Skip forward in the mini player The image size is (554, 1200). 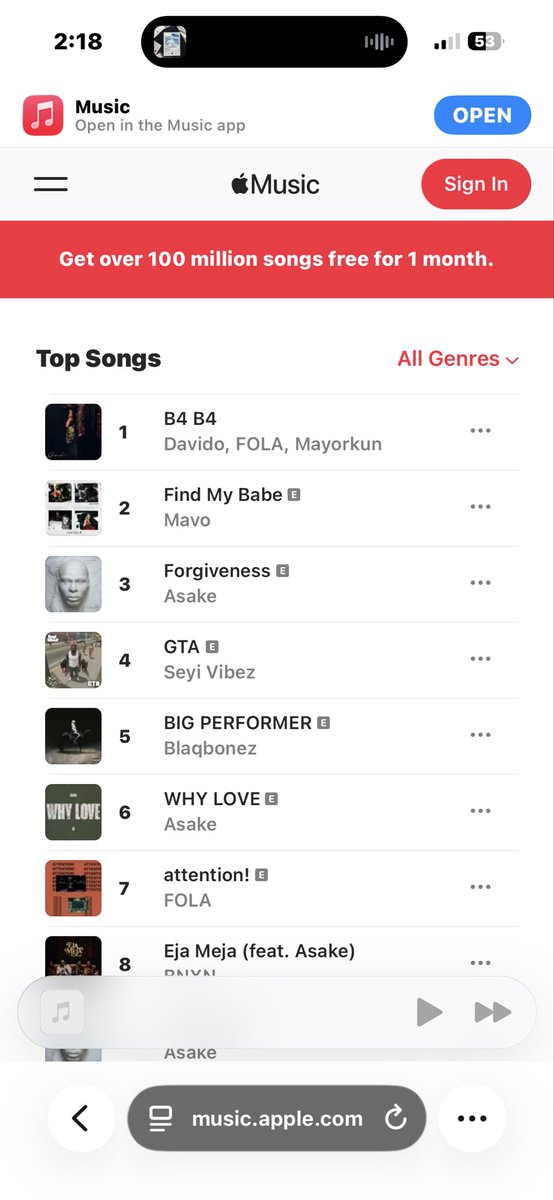coord(492,1012)
